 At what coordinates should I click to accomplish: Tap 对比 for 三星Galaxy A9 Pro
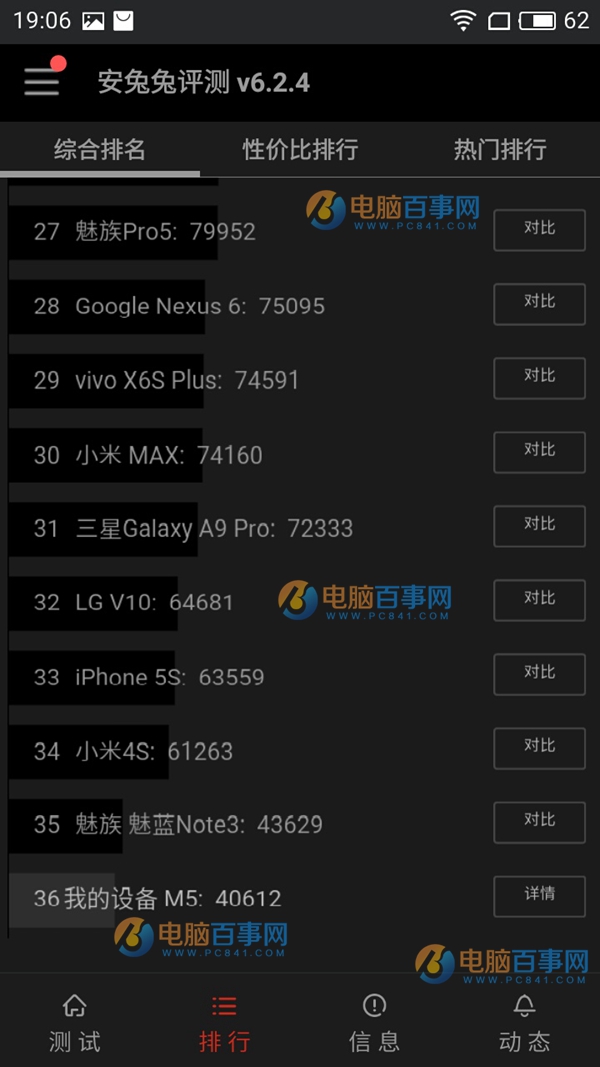click(x=539, y=526)
